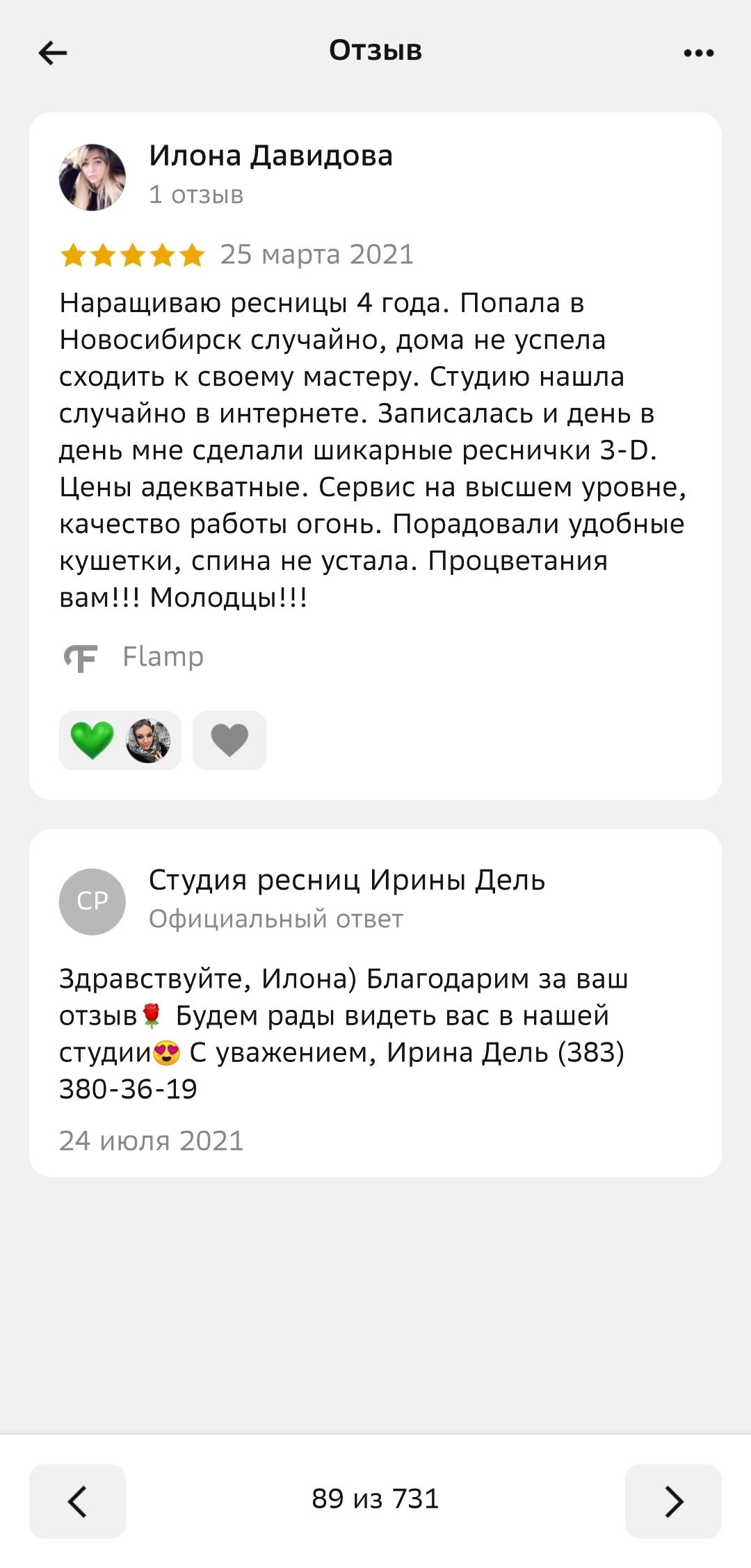The width and height of the screenshot is (751, 1568).
Task: Go back from the review screen
Action: [x=53, y=53]
